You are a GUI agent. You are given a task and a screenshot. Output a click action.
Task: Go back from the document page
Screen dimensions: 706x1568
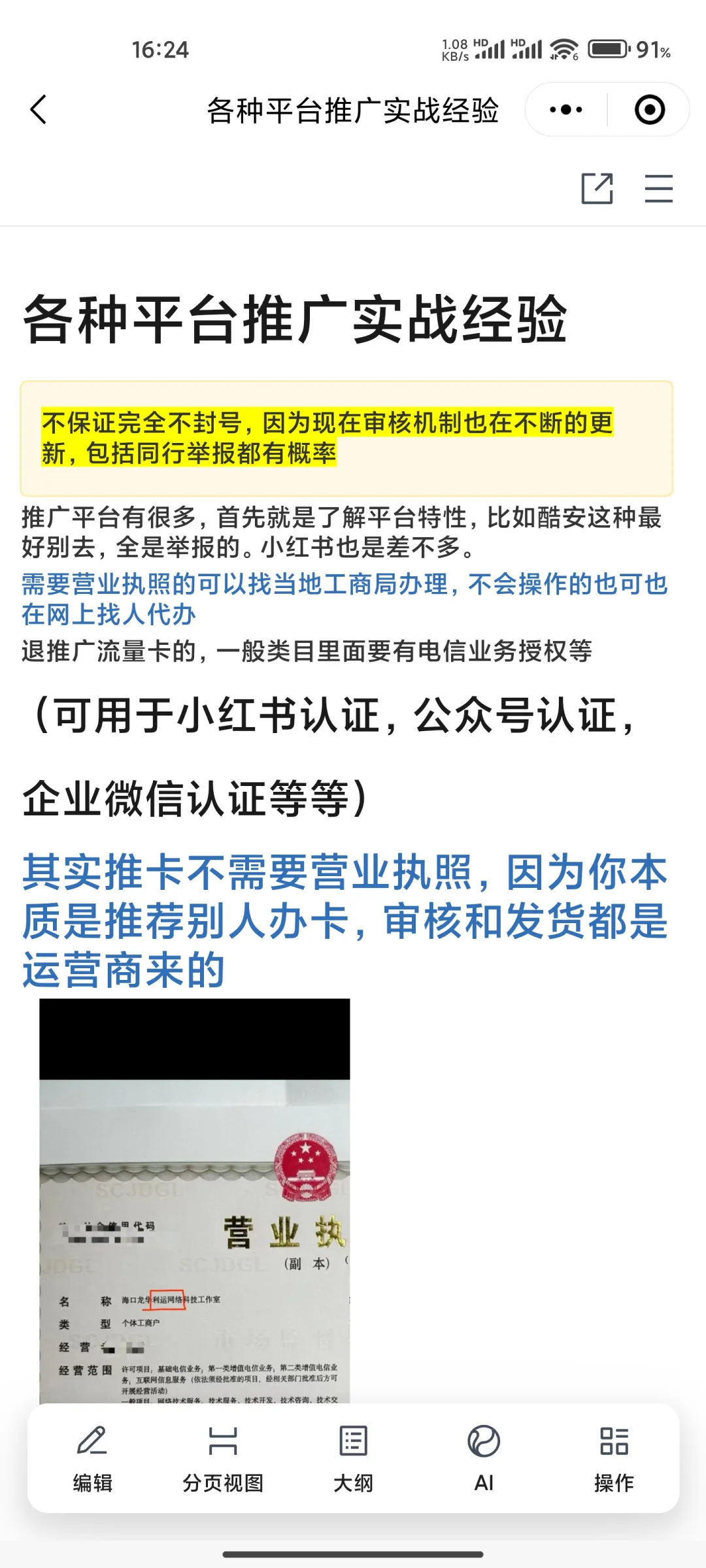[39, 109]
